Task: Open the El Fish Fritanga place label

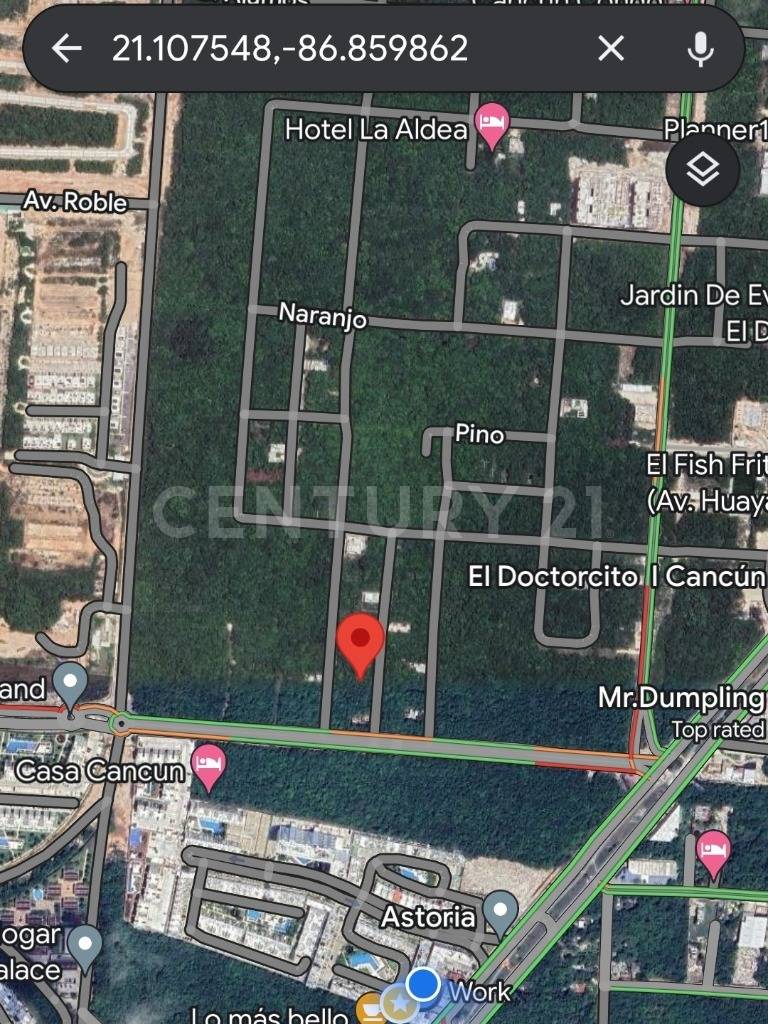Action: click(x=706, y=466)
